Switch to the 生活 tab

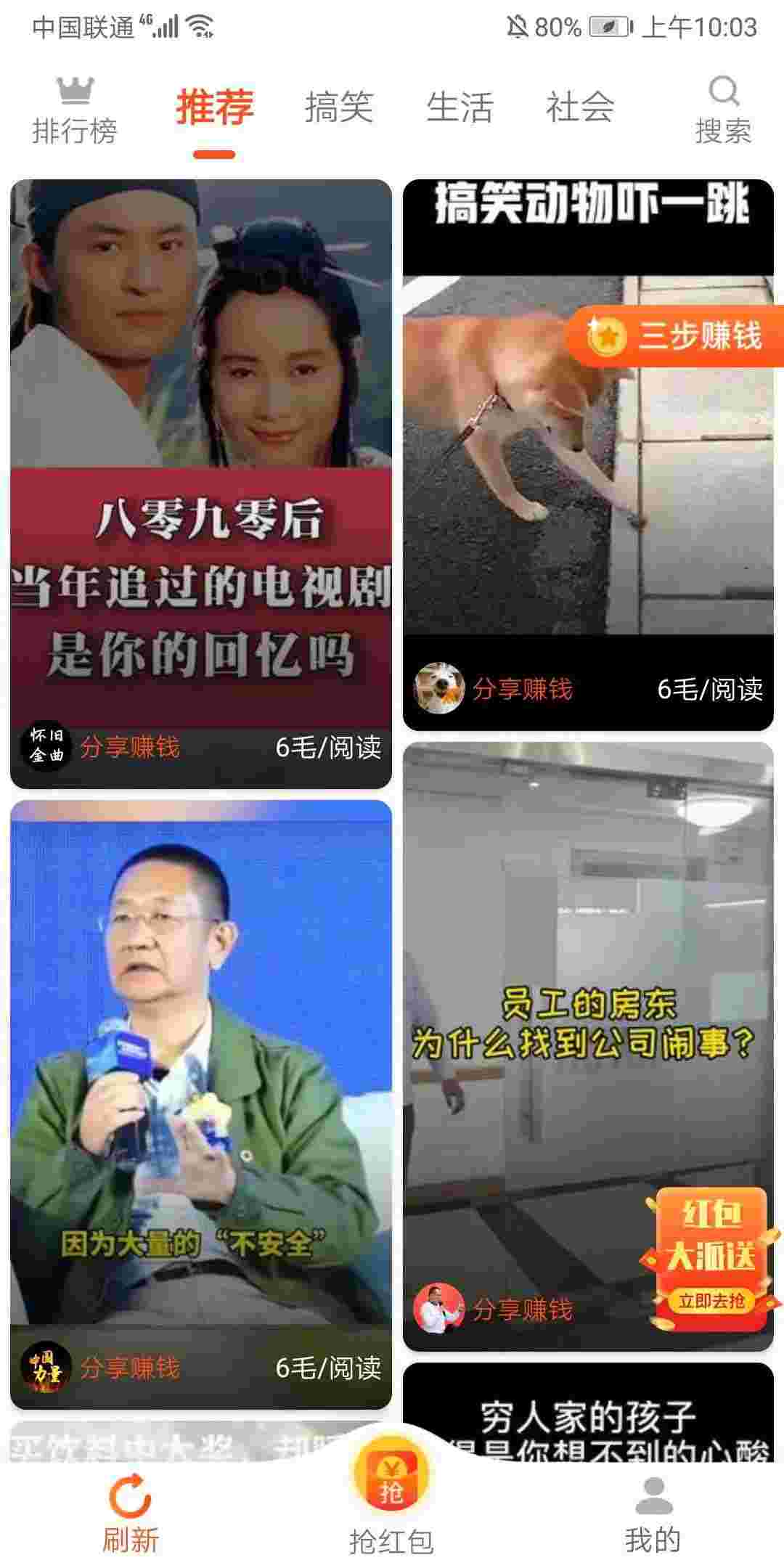click(x=460, y=107)
